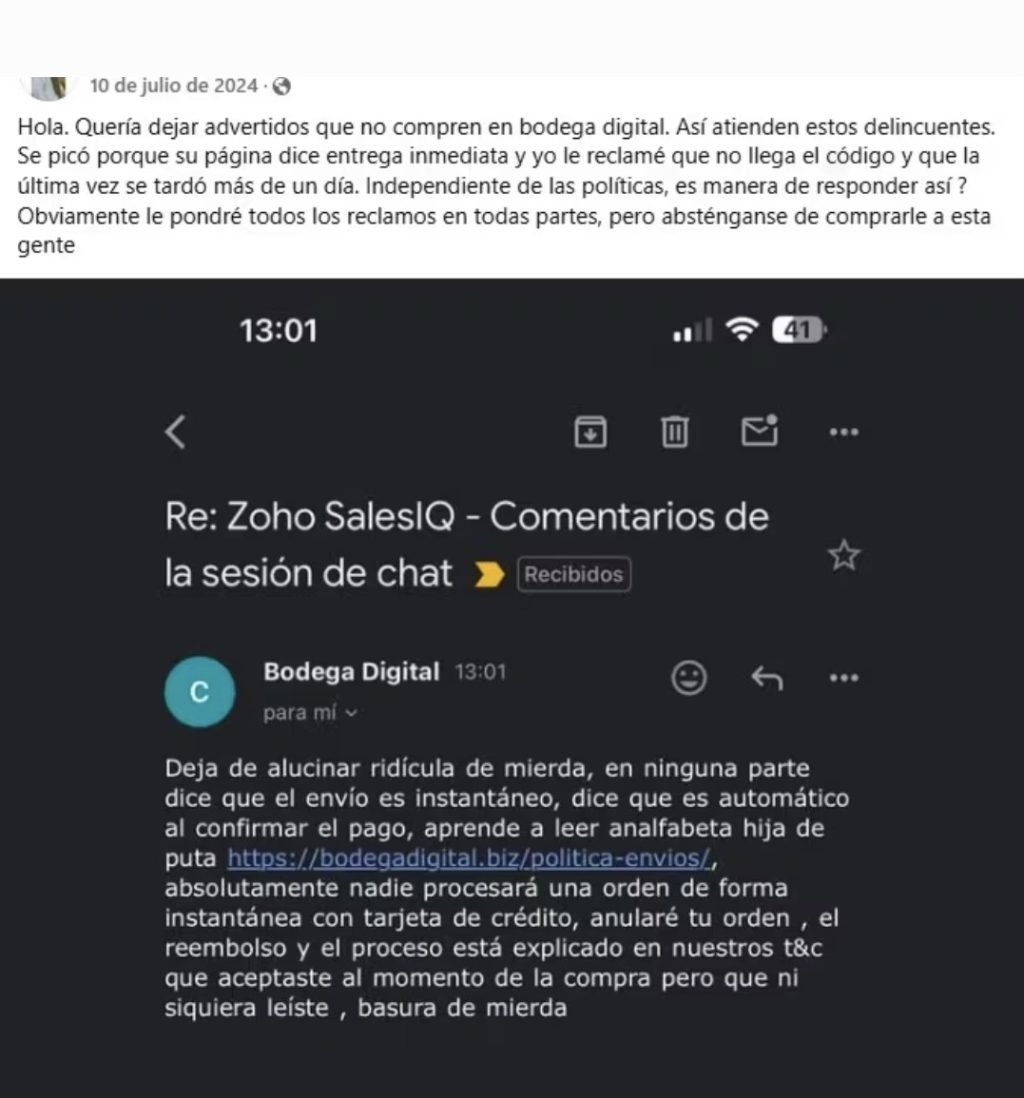The height and width of the screenshot is (1098, 1024).
Task: Open the post author's profile picture
Action: (50, 87)
